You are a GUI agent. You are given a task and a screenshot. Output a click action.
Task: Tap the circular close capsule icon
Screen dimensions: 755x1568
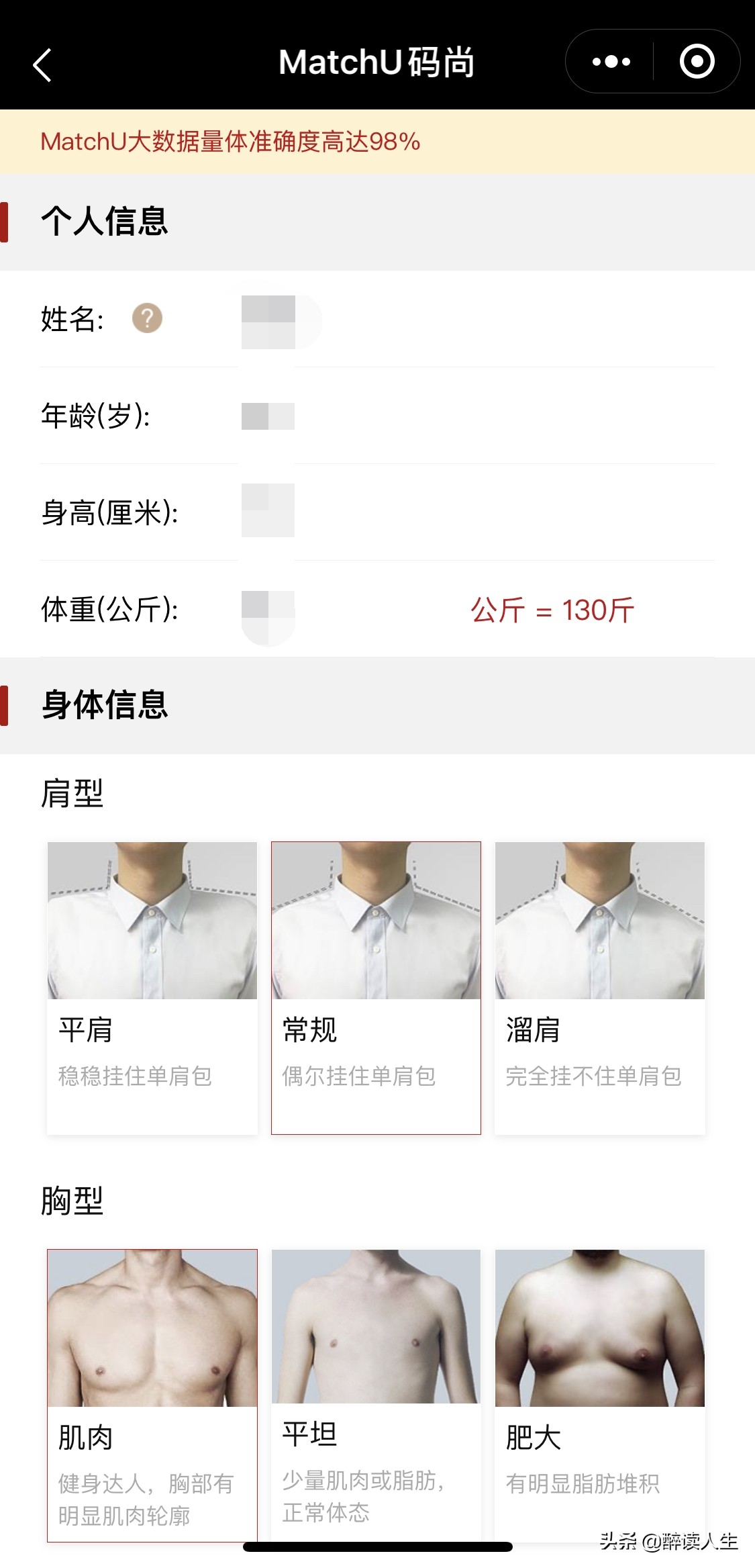click(698, 61)
